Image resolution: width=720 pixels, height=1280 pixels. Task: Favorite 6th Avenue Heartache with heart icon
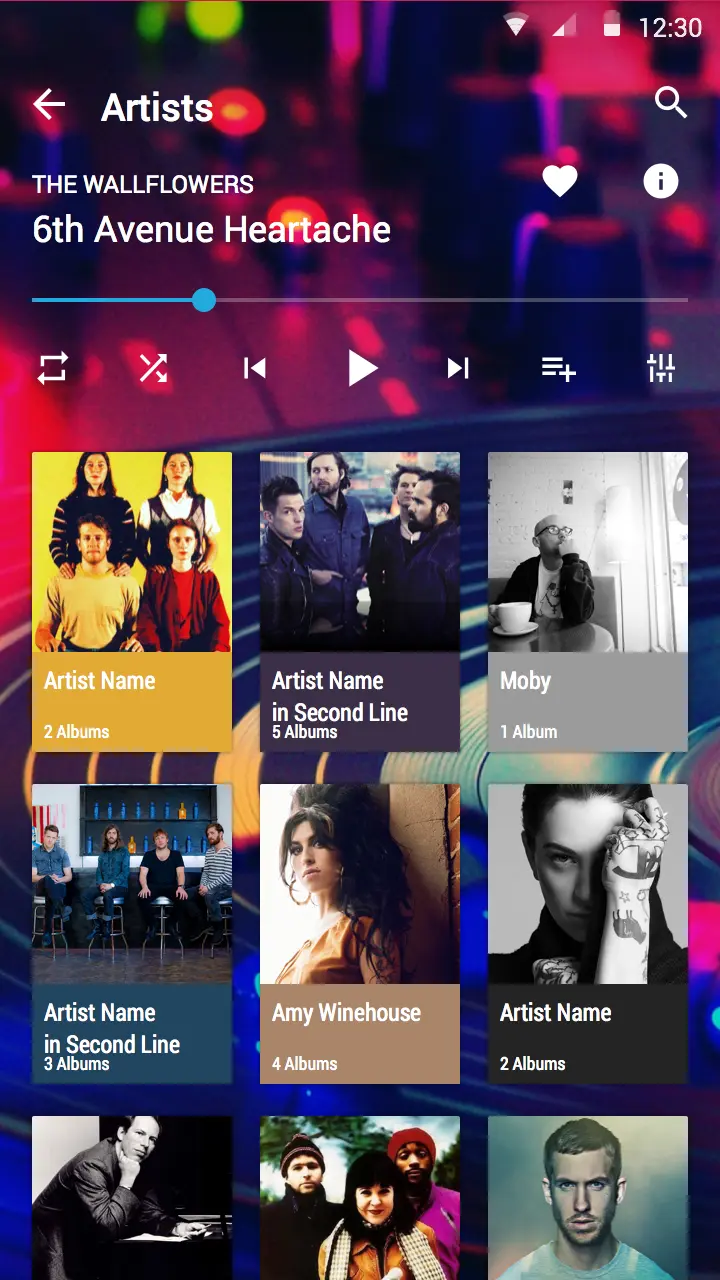(560, 181)
